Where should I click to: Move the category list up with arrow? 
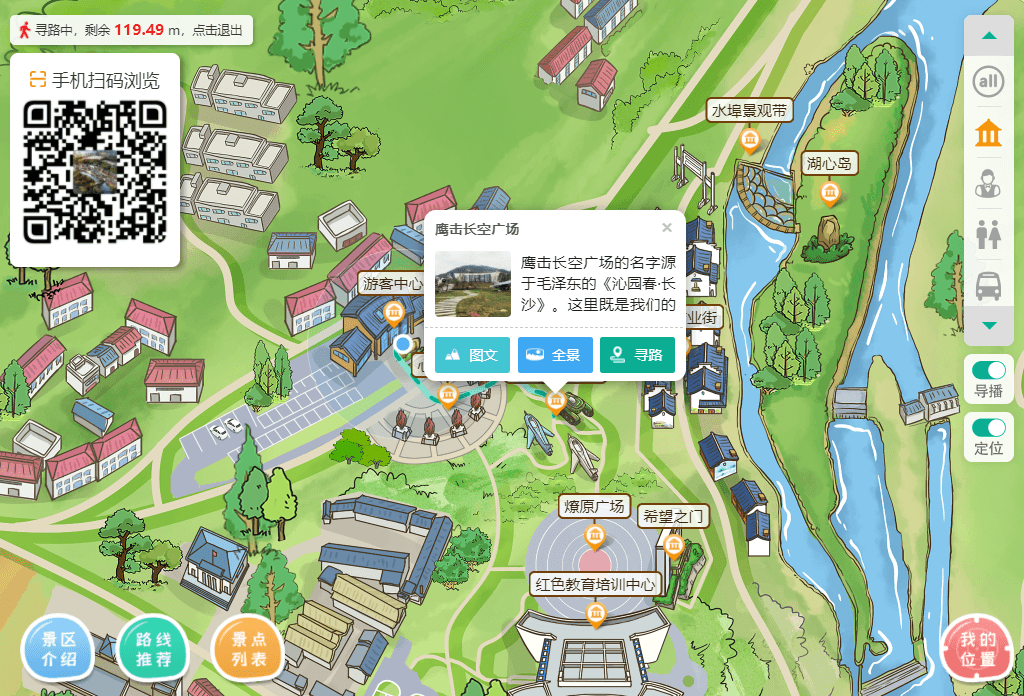point(989,36)
